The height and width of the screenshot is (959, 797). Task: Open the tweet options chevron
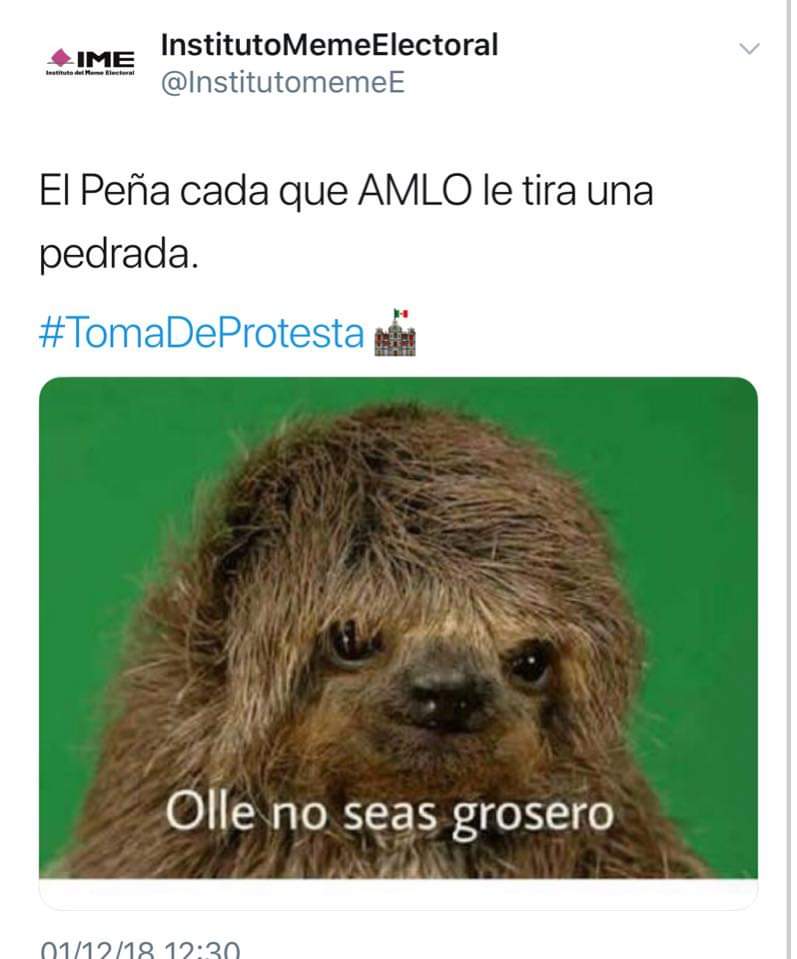(748, 48)
